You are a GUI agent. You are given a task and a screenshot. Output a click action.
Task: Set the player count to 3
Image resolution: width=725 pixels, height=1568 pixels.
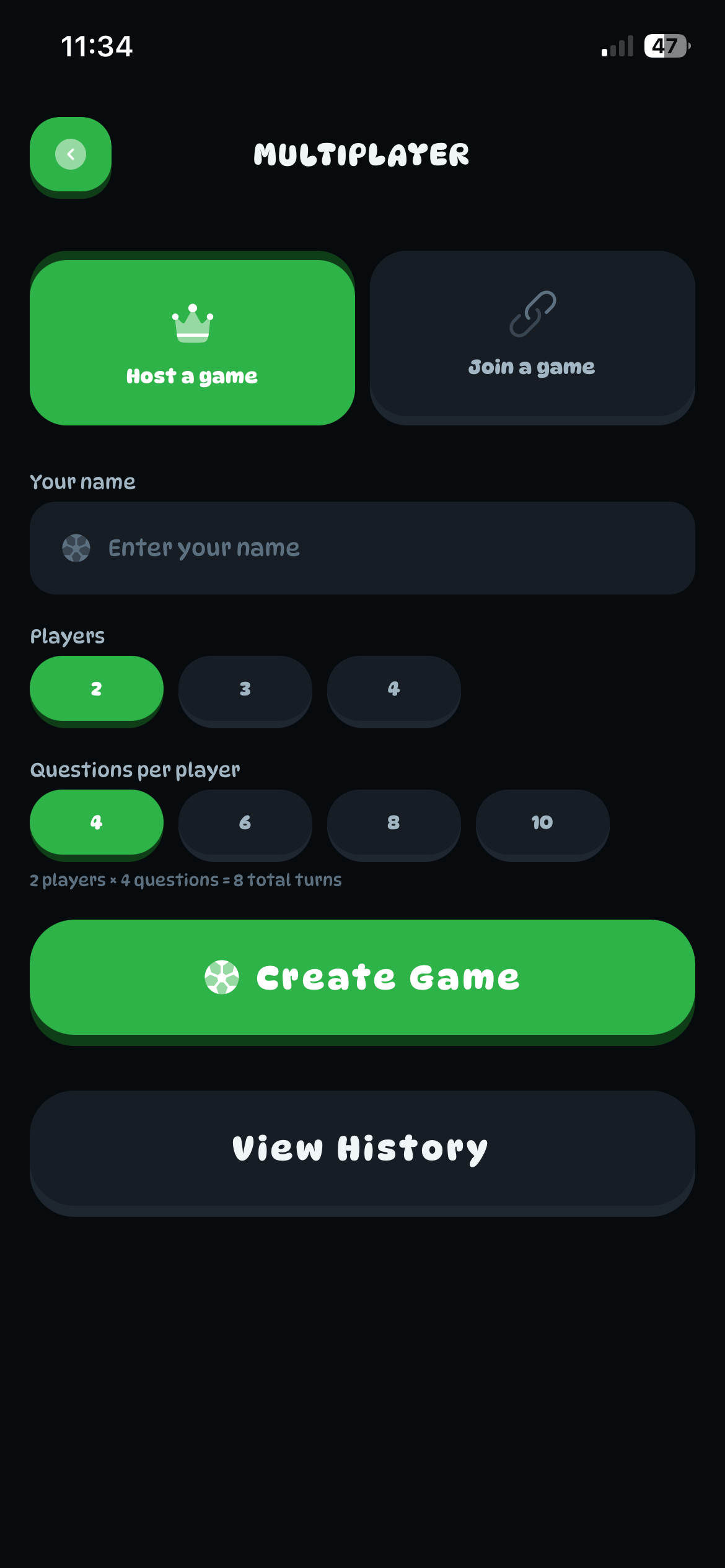click(245, 689)
